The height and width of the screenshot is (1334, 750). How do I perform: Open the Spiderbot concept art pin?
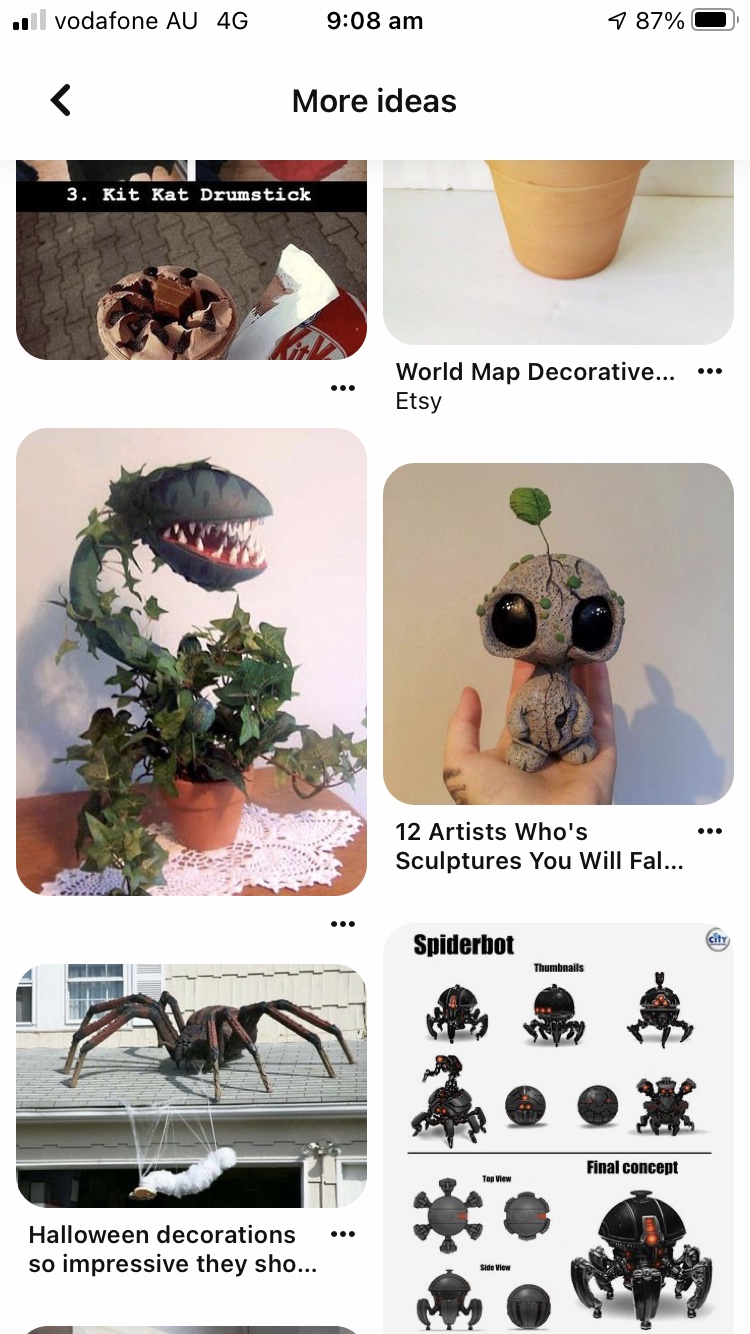point(558,1128)
